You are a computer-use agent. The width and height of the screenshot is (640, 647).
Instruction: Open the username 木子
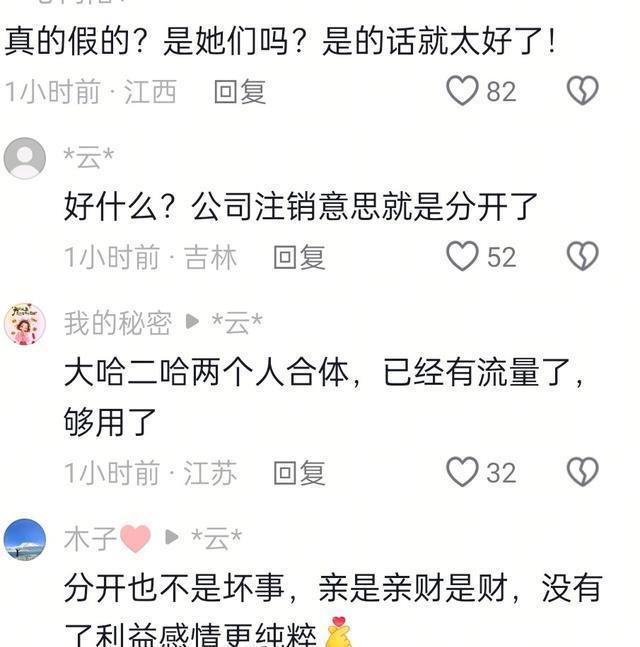tap(91, 539)
